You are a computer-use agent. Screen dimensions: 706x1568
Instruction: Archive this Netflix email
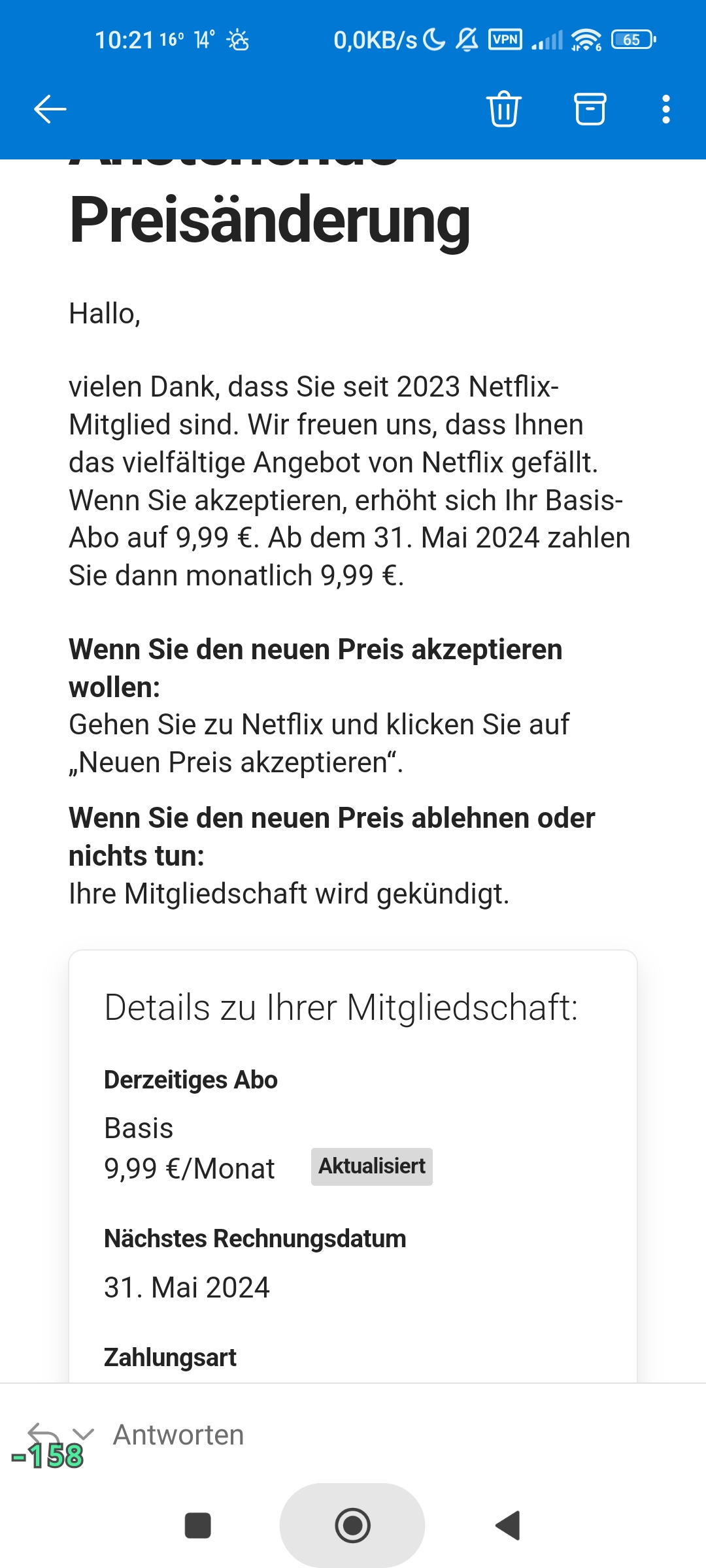click(x=590, y=108)
